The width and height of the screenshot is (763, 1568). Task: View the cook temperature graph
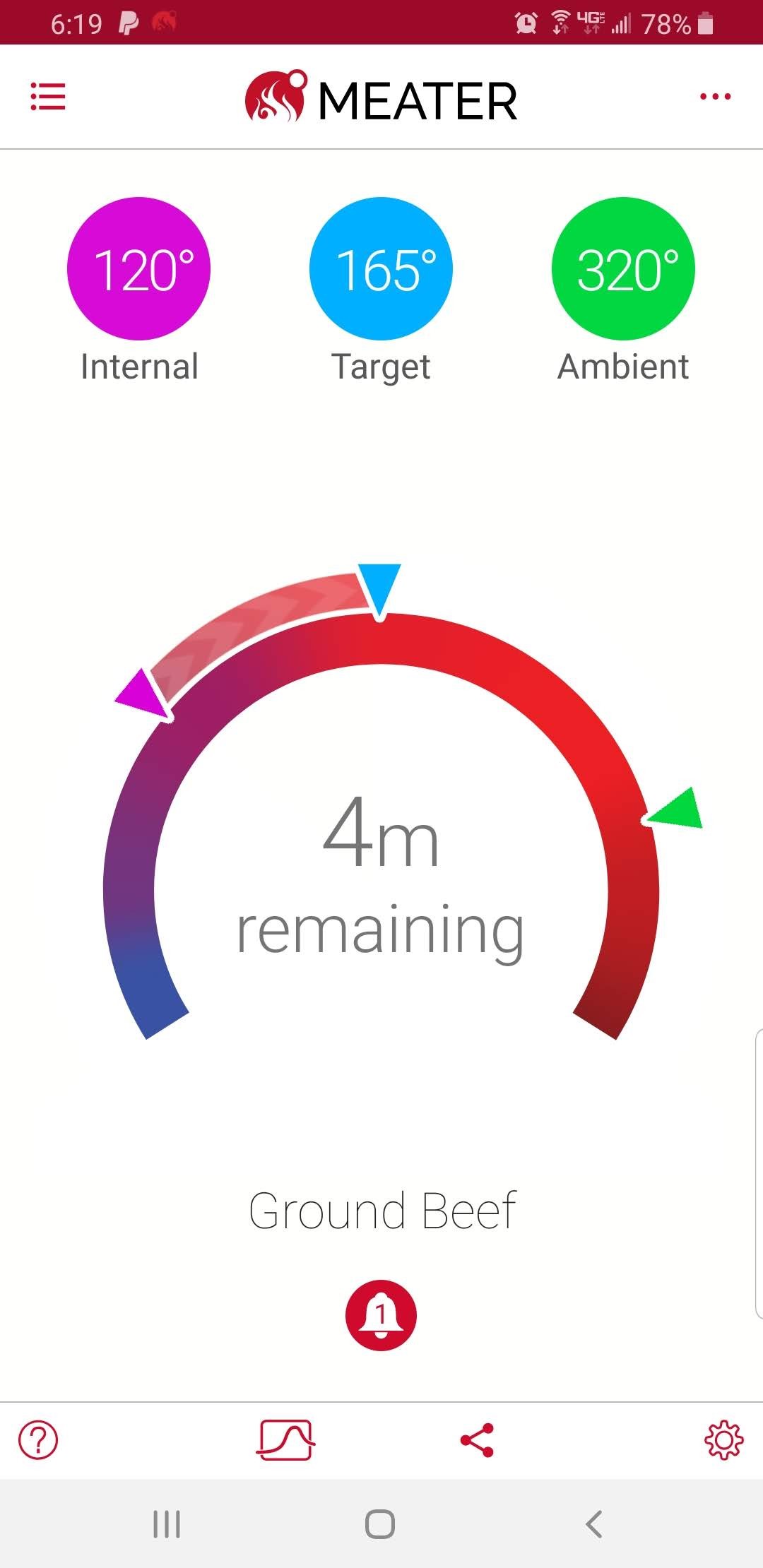(285, 1439)
